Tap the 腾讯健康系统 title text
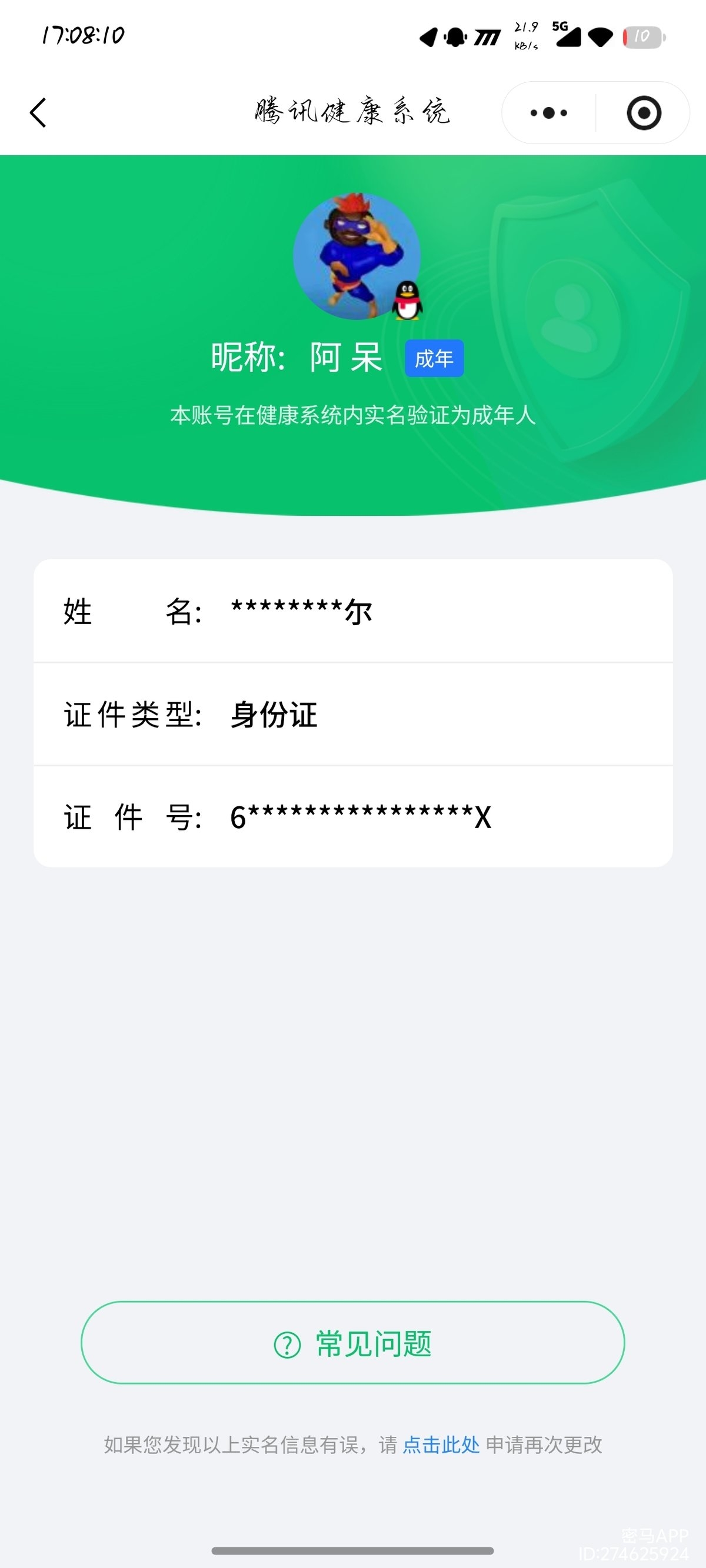This screenshot has height=1568, width=706. pos(352,112)
